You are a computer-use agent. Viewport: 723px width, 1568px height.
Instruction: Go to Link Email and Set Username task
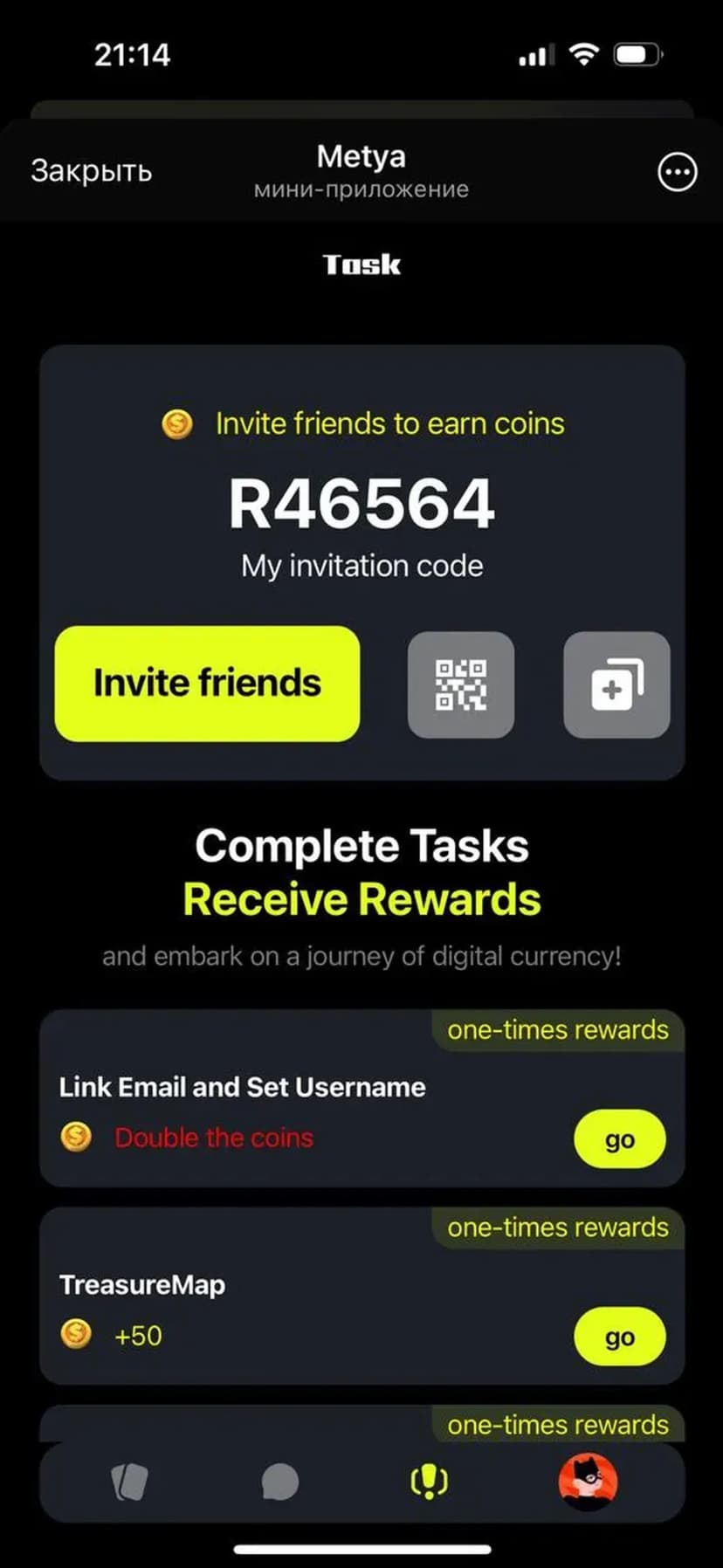(x=619, y=1139)
